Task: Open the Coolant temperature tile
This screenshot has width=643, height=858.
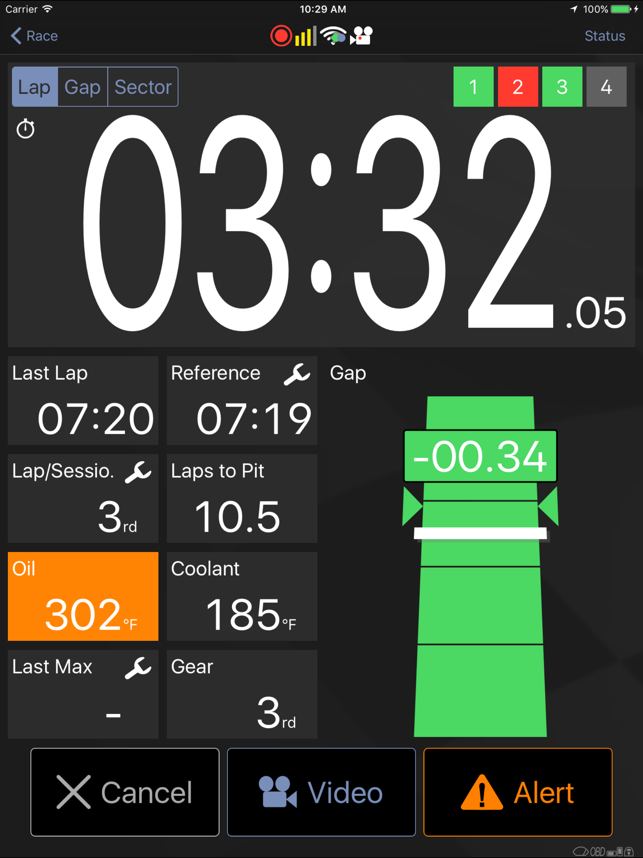Action: (242, 596)
